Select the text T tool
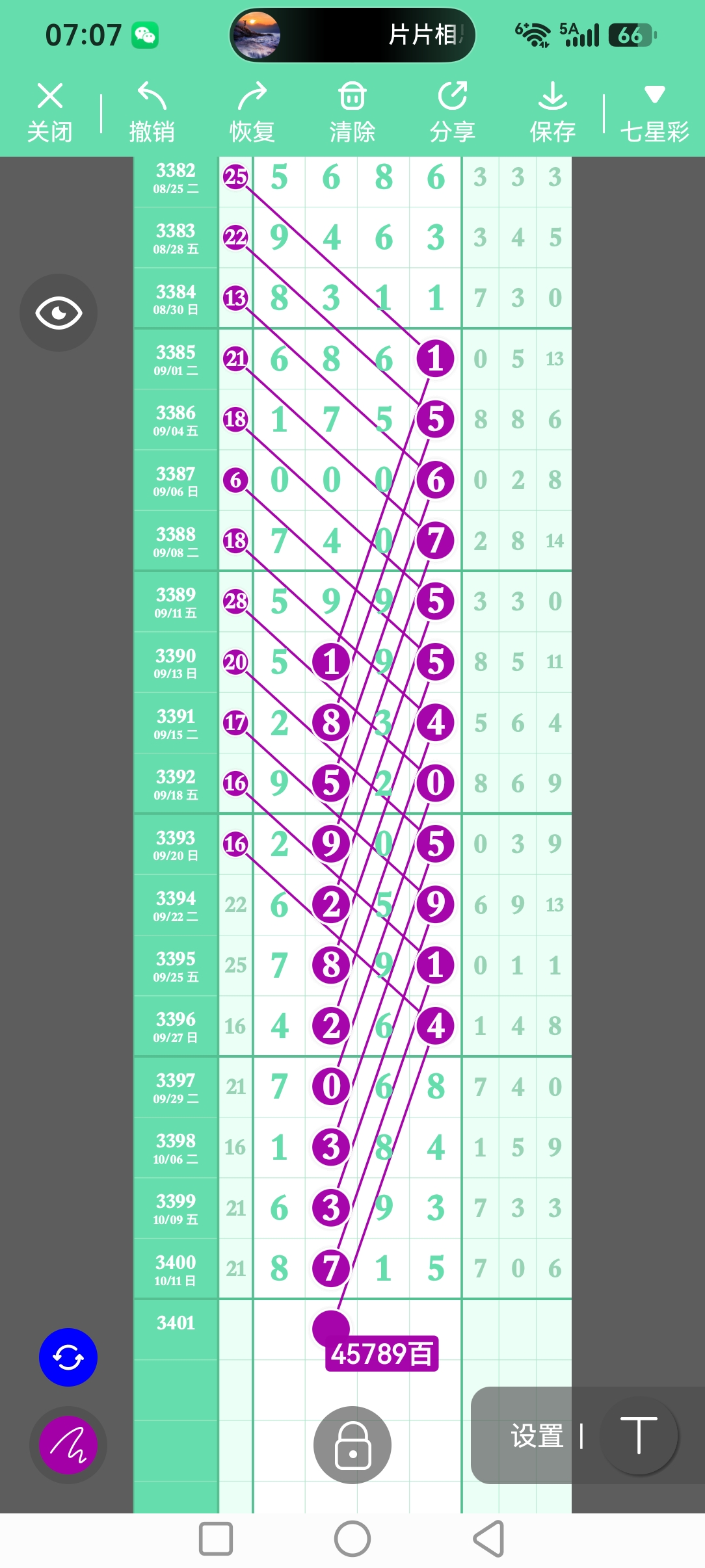Viewport: 705px width, 1568px height. [x=639, y=1435]
